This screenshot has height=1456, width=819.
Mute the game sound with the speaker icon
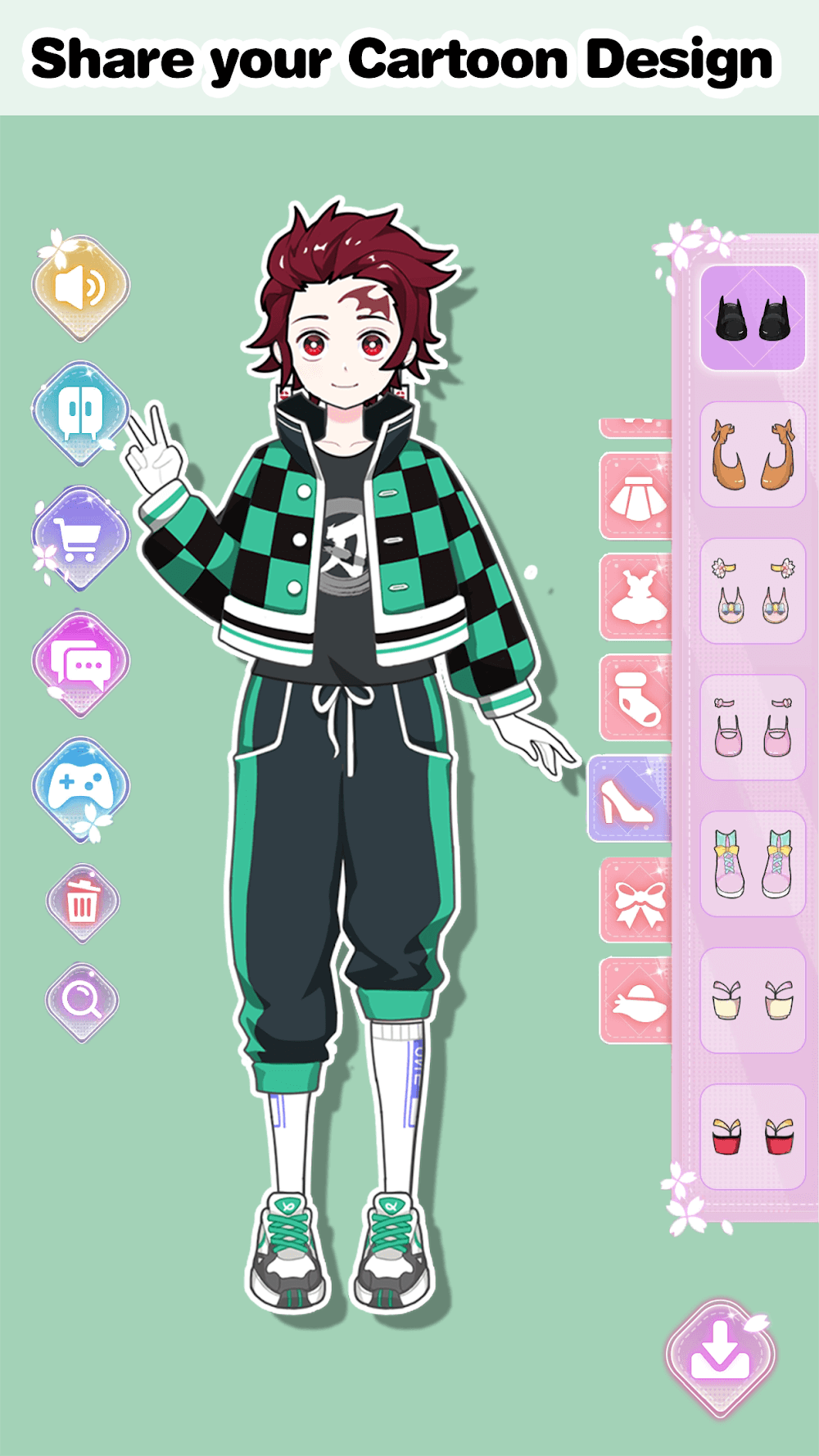pyautogui.click(x=80, y=287)
